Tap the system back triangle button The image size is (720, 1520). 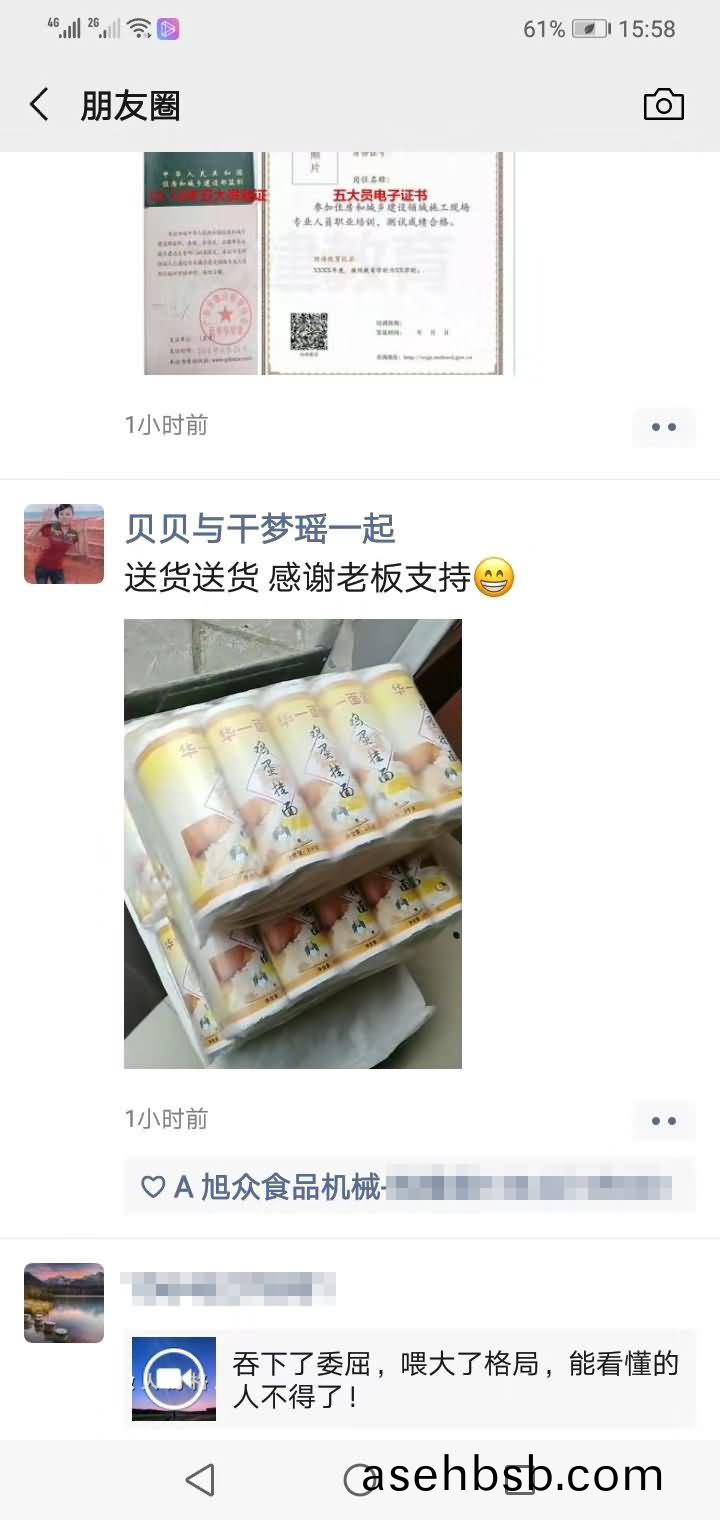(201, 1479)
